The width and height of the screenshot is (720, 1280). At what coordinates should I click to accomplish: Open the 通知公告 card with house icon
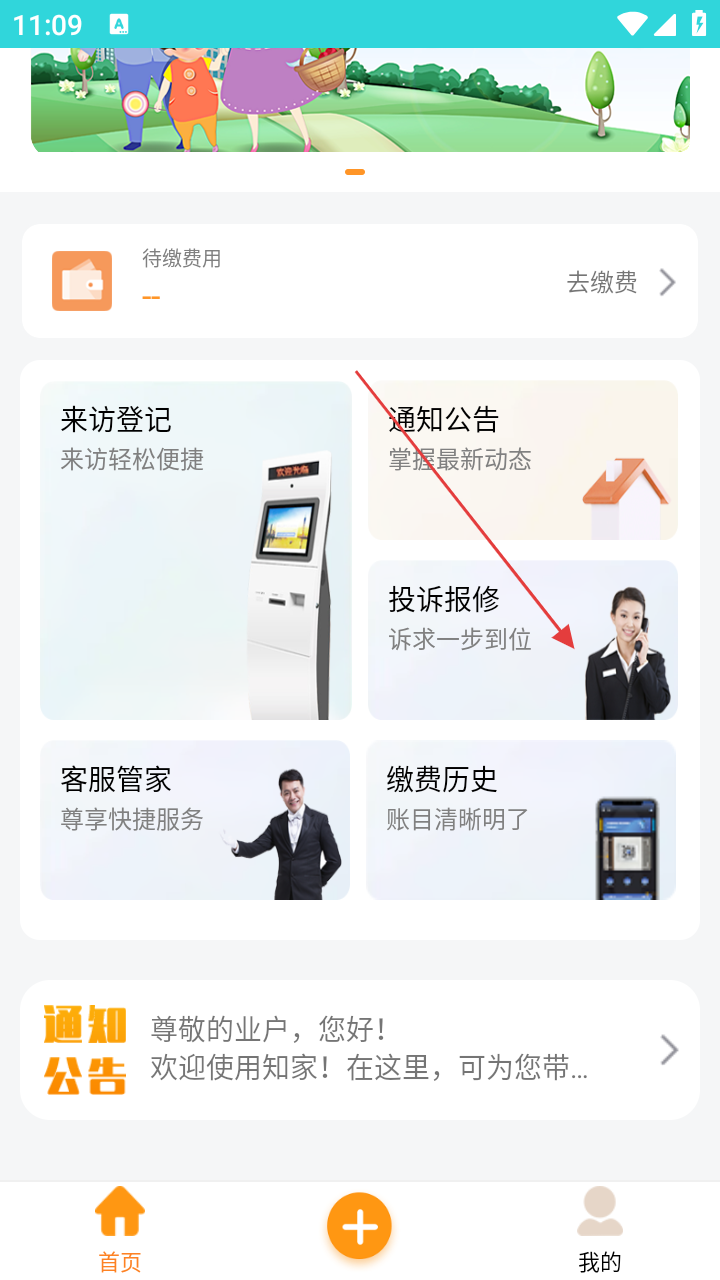pyautogui.click(x=522, y=460)
